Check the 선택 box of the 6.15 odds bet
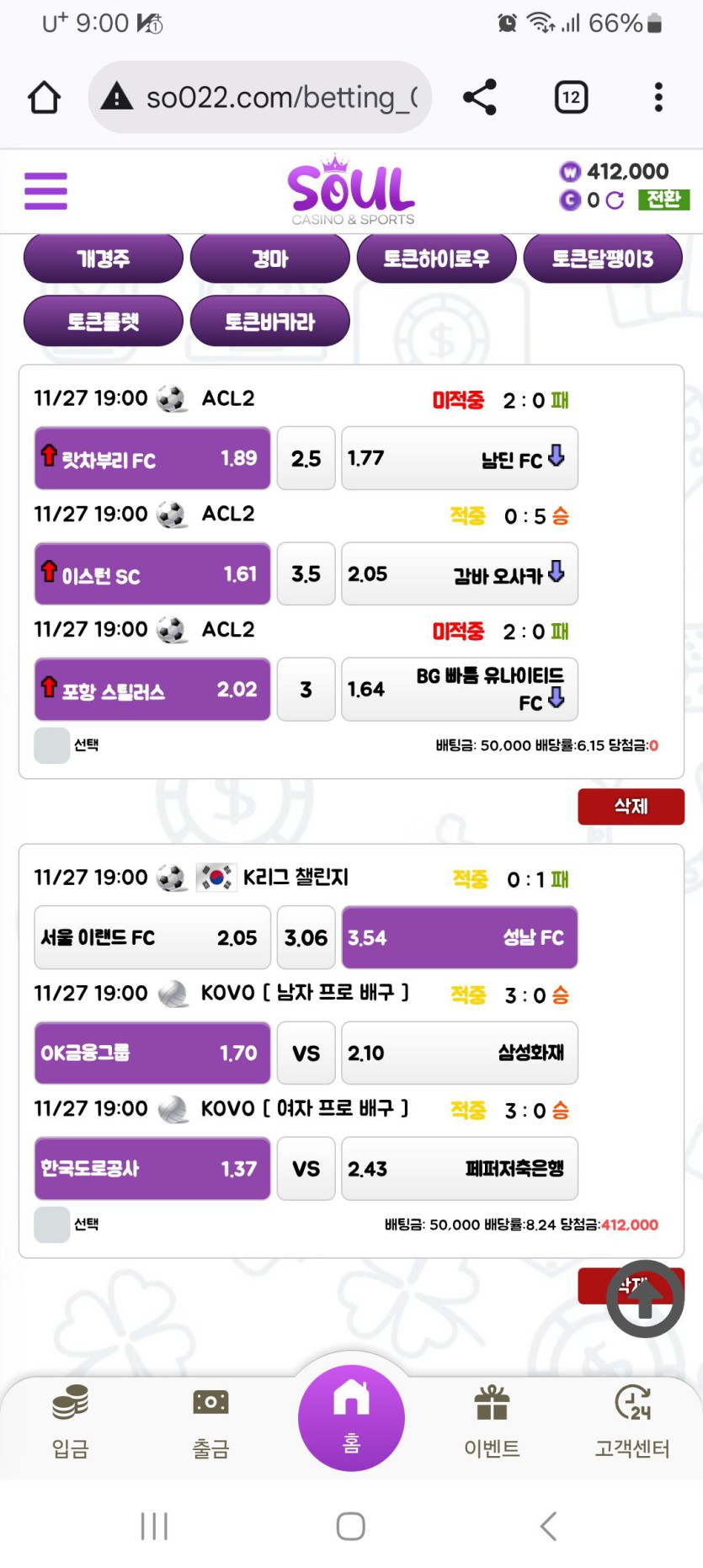This screenshot has width=703, height=1568. (51, 746)
